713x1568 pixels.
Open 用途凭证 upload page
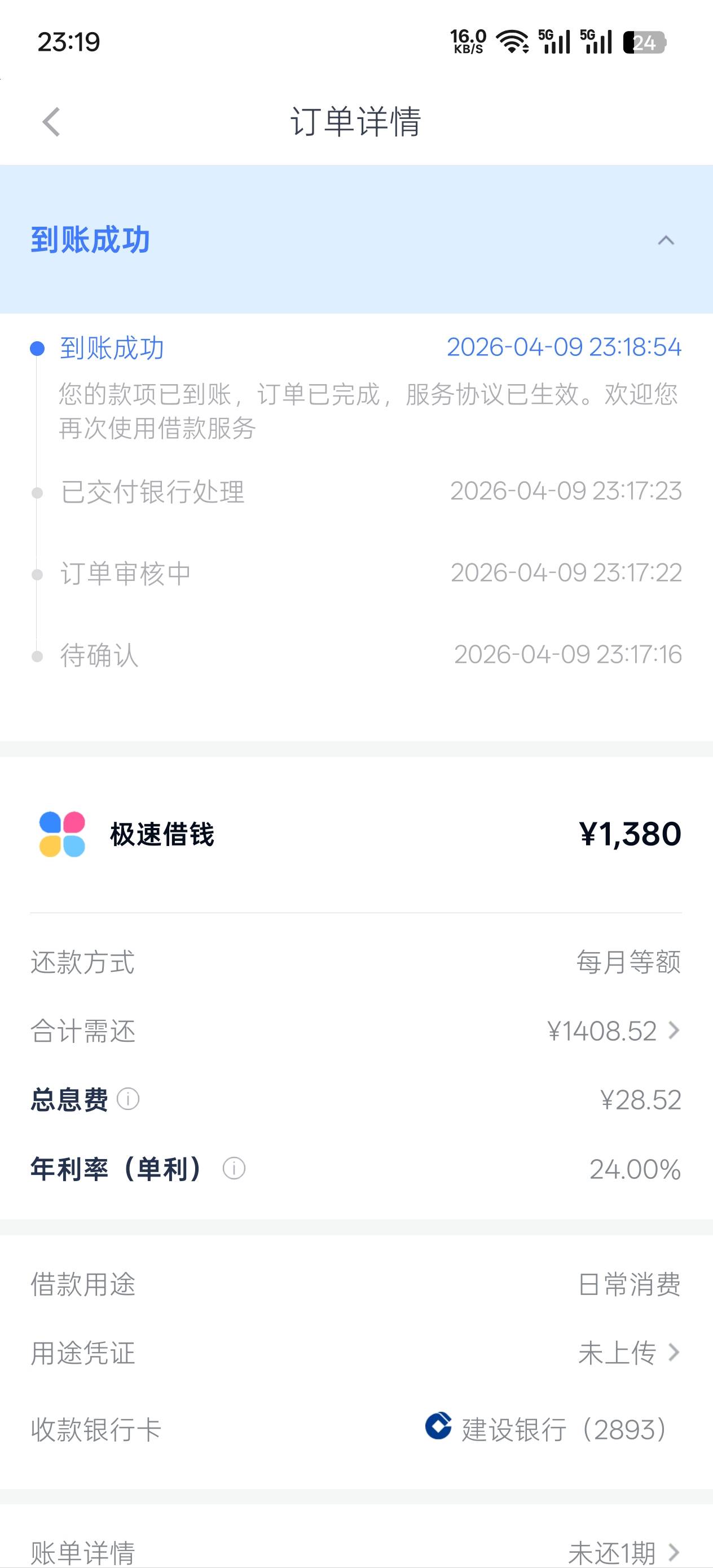[628, 1353]
